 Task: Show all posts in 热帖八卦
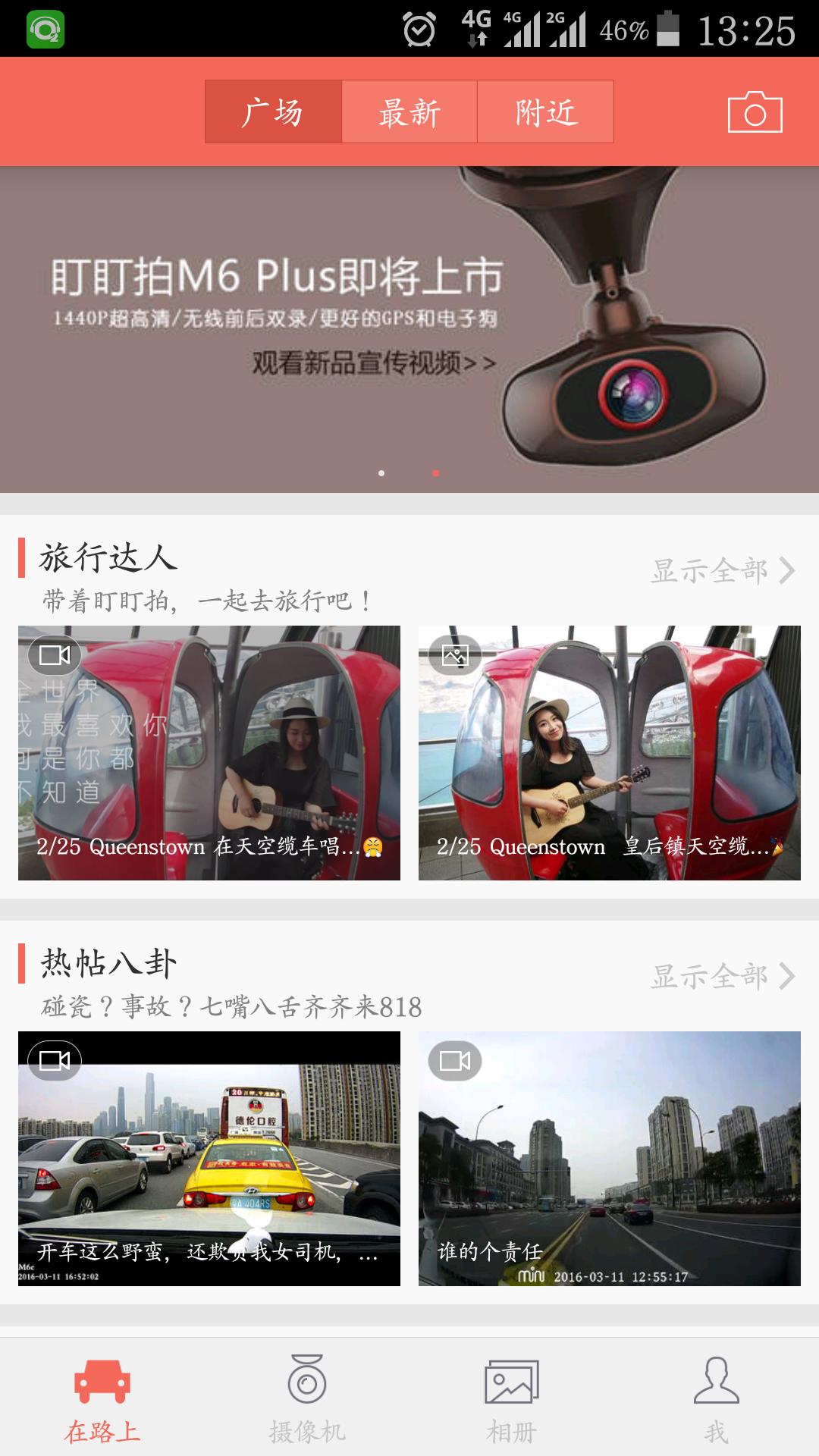click(722, 977)
